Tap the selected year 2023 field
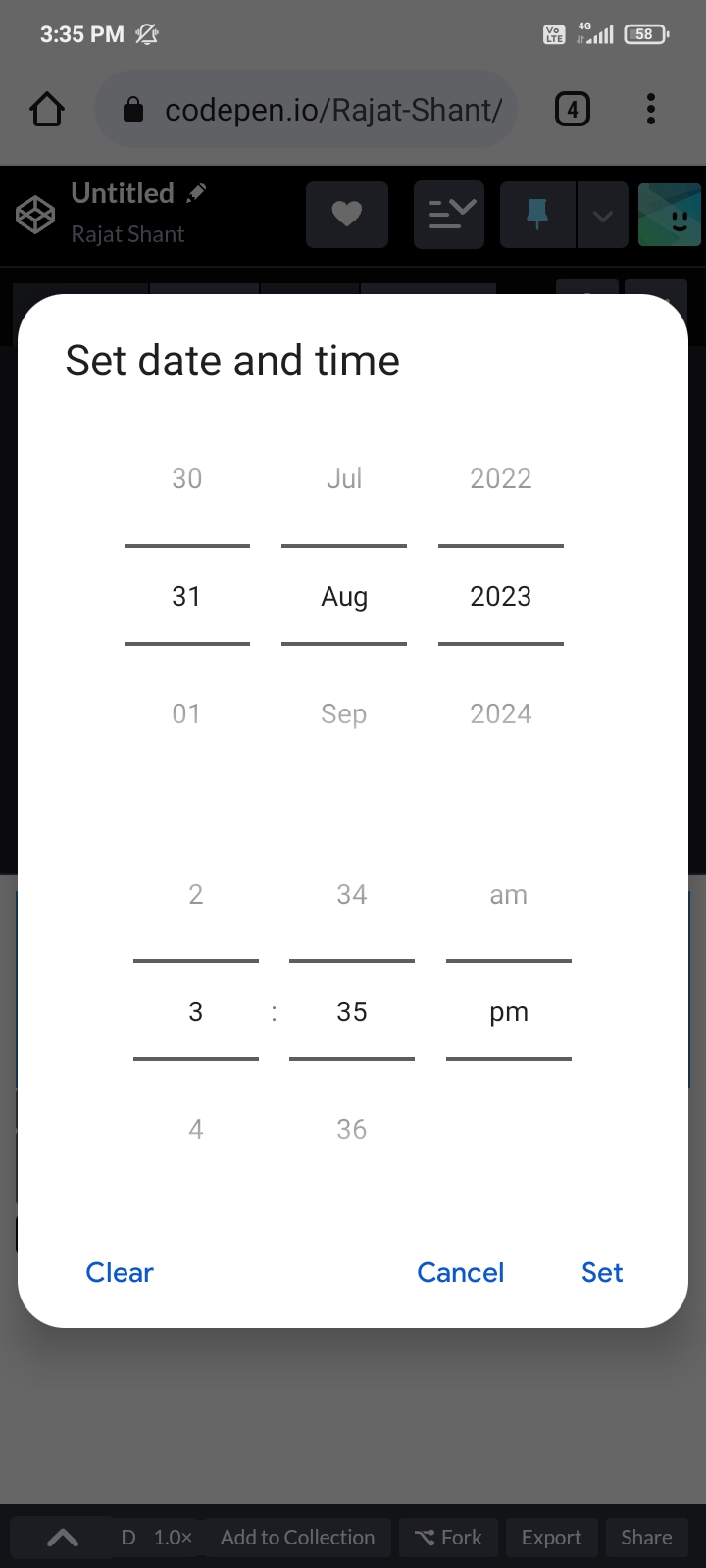 [501, 596]
